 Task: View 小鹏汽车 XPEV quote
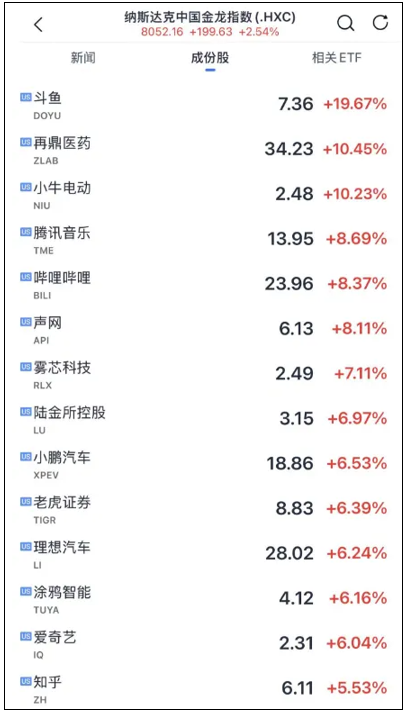tap(204, 465)
